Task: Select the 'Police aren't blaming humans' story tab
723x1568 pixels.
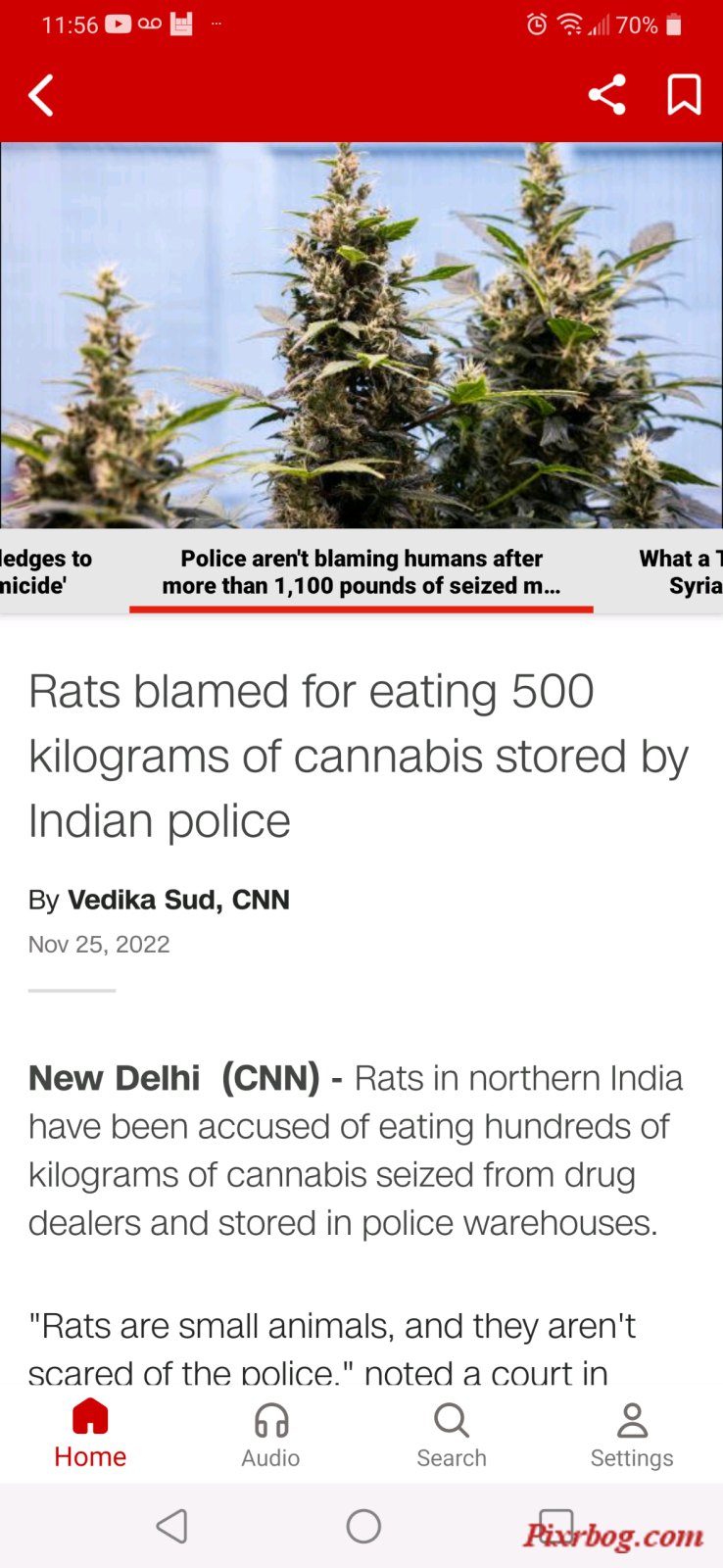Action: pos(361,572)
